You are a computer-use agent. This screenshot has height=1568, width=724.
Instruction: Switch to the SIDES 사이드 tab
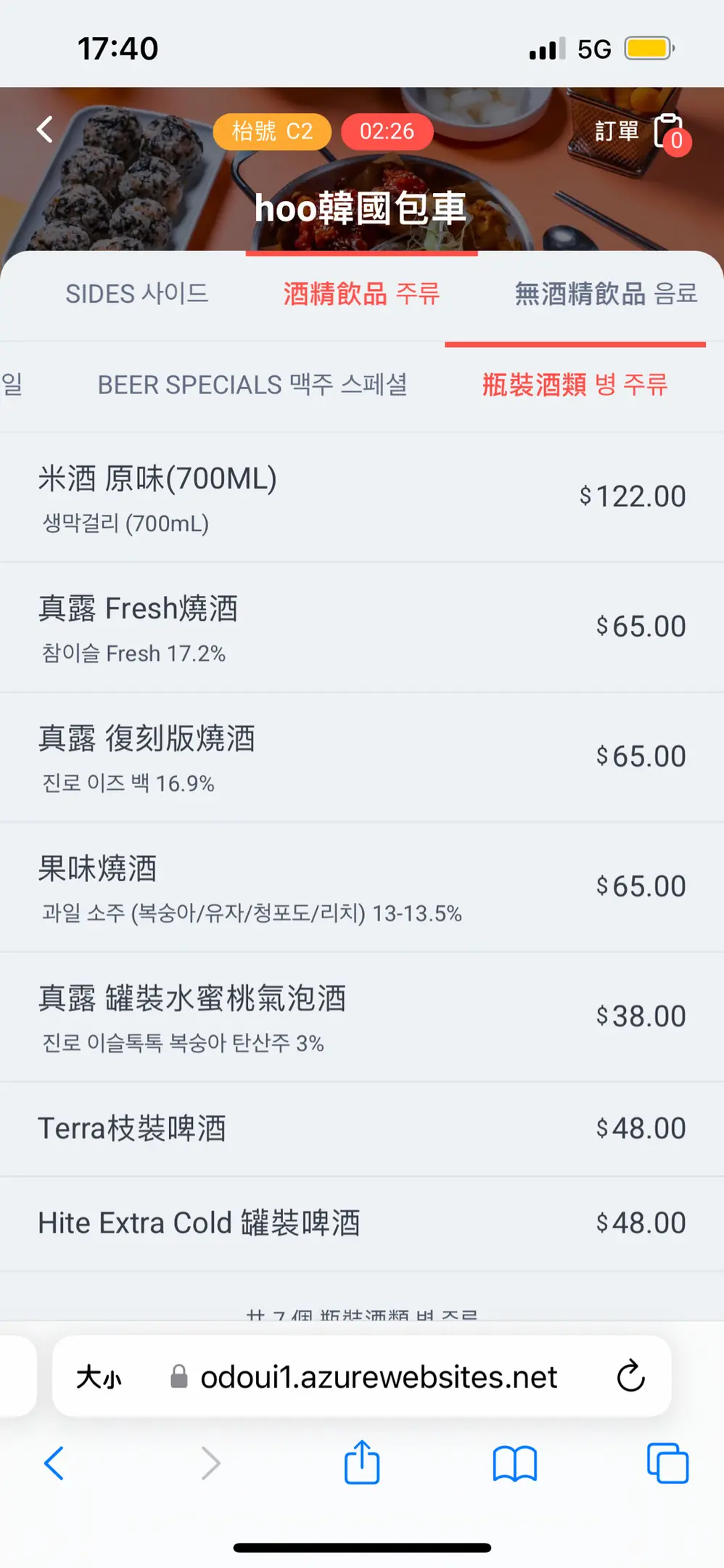coord(137,294)
